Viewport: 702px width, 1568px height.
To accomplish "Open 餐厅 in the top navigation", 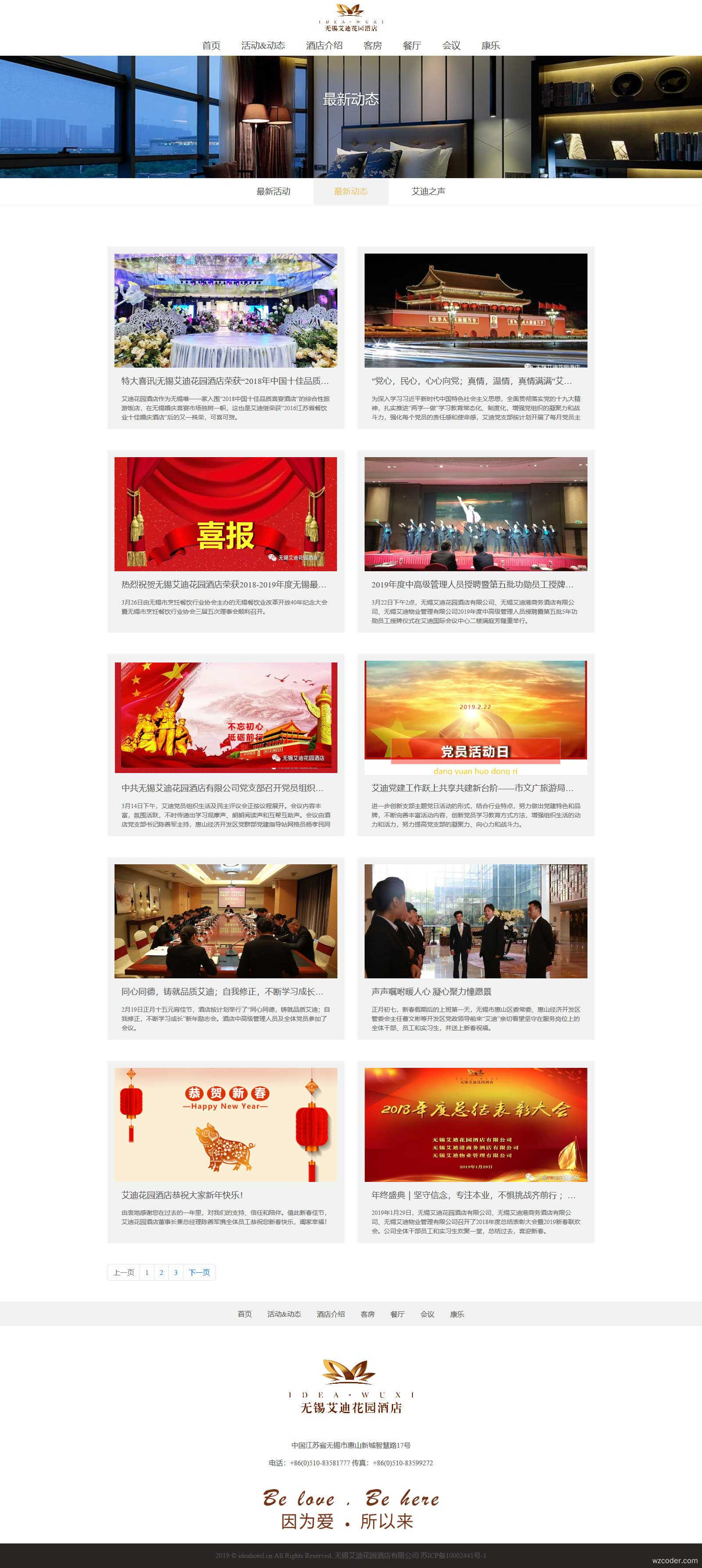I will click(x=412, y=46).
